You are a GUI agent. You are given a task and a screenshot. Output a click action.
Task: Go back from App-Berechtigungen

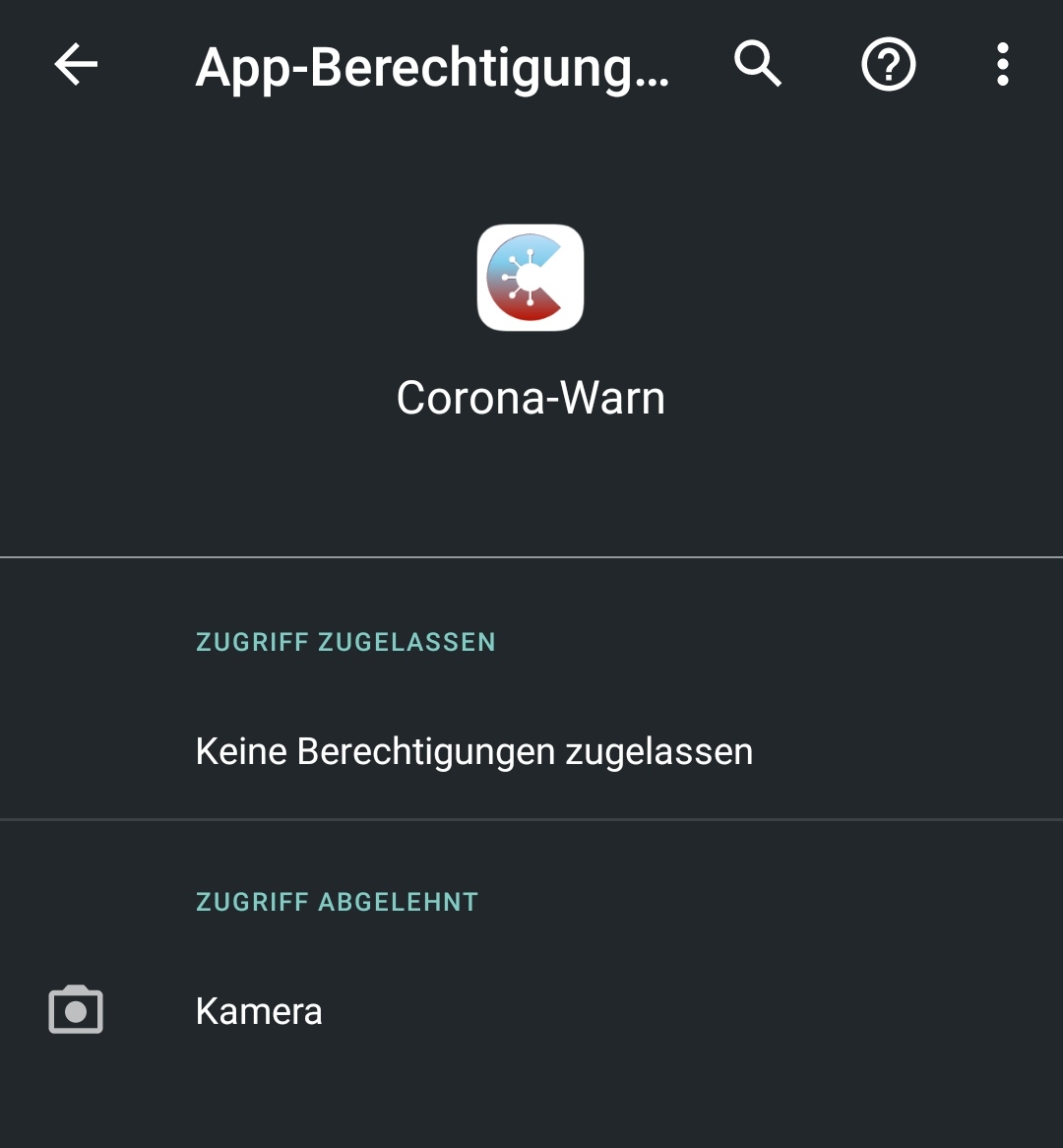76,65
